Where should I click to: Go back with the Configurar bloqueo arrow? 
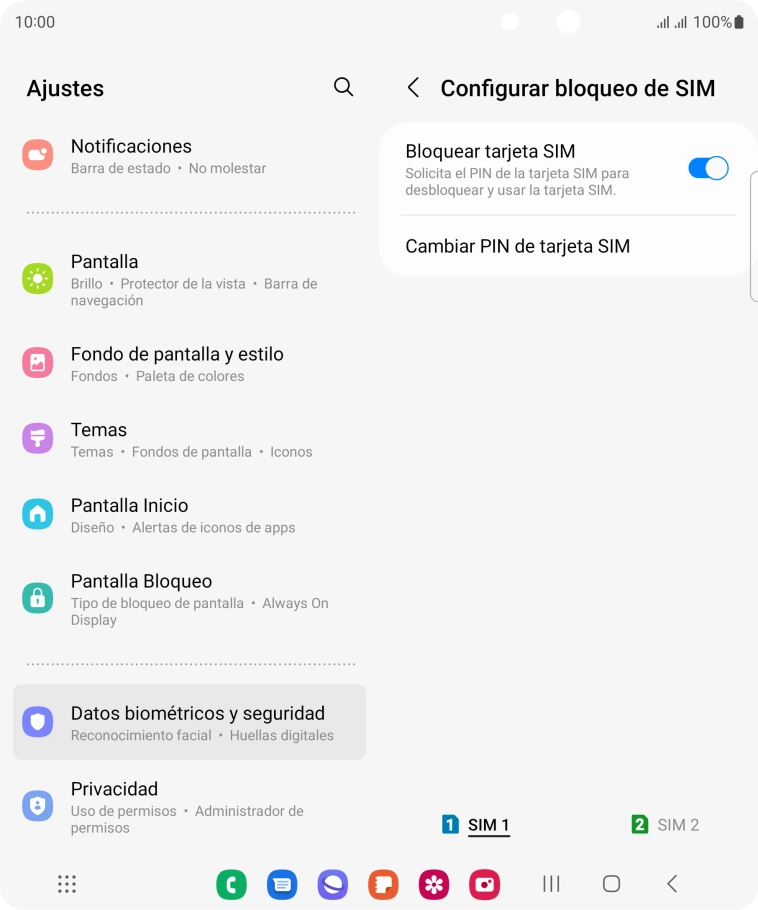coord(413,88)
